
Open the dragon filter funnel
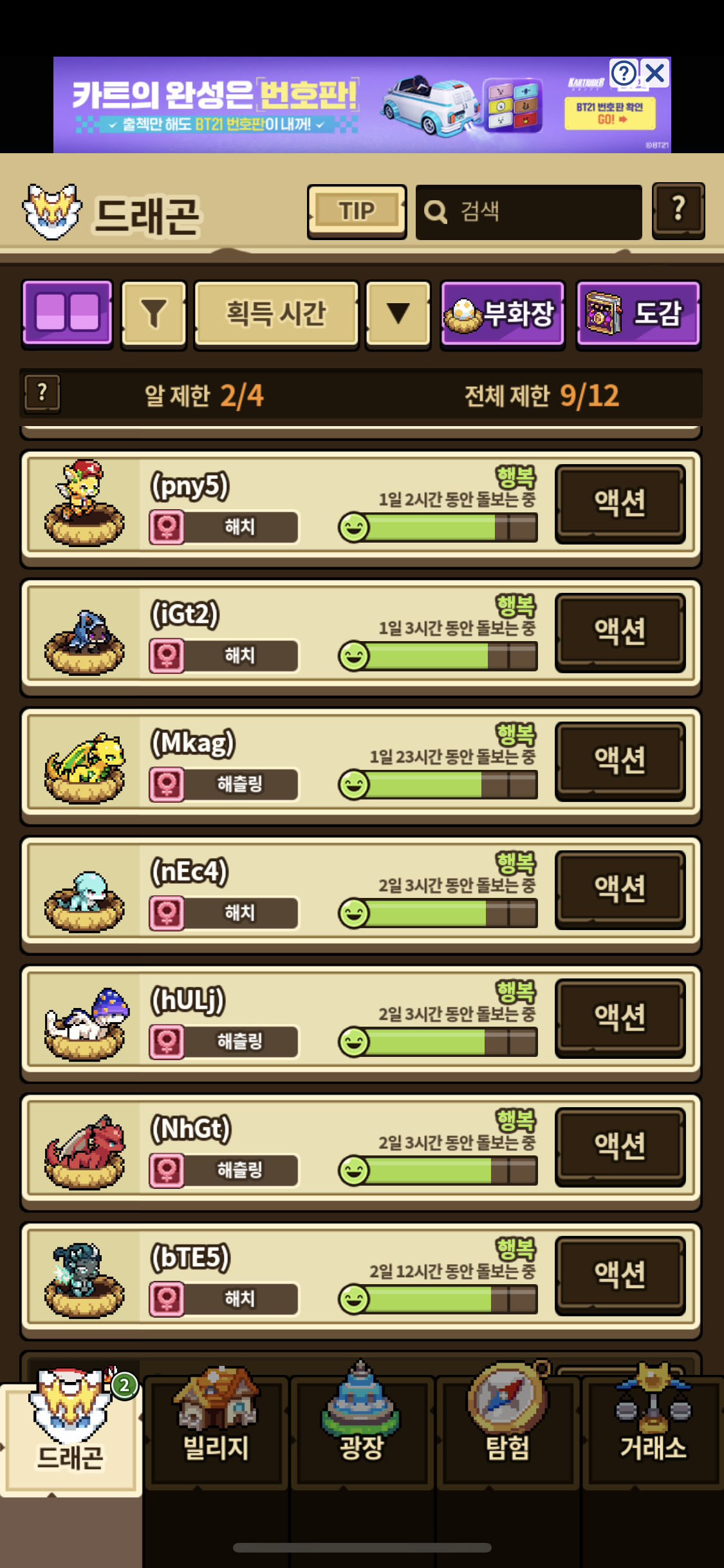(154, 314)
